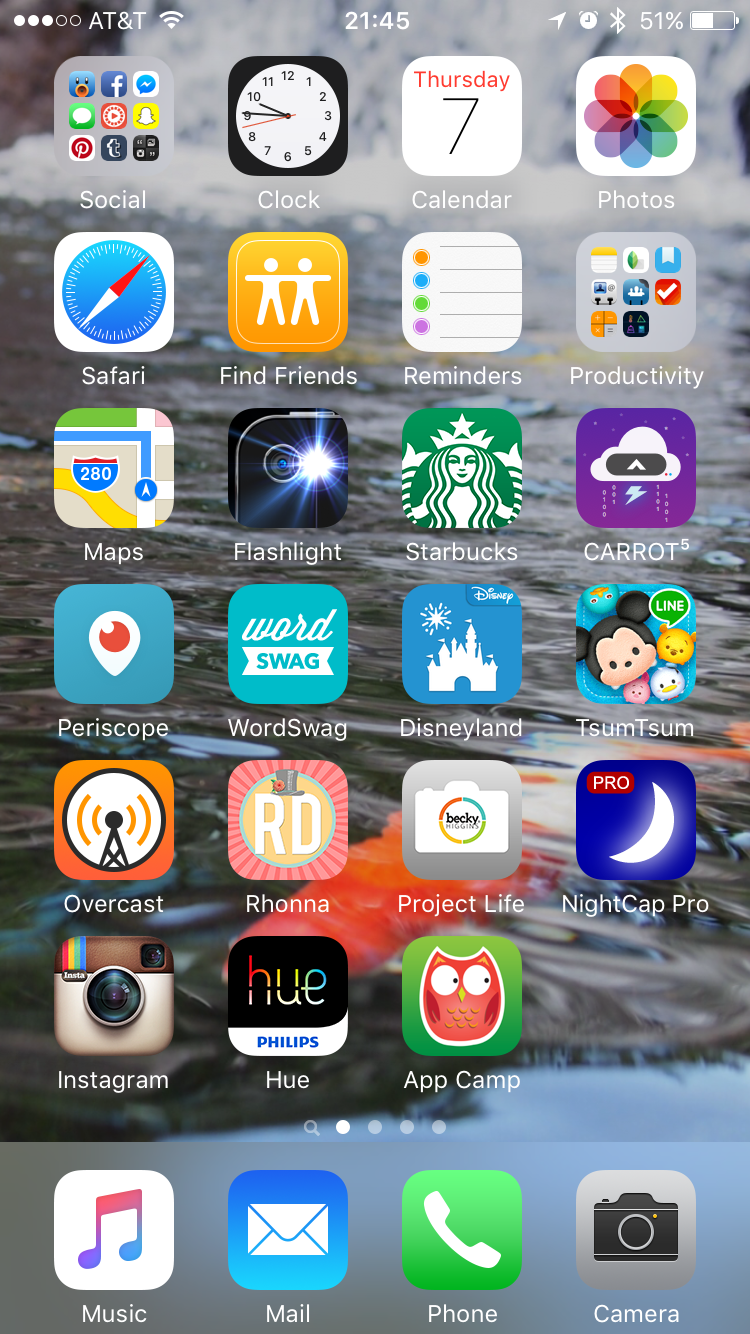Launch Camera from the dock
The height and width of the screenshot is (1334, 750).
(x=636, y=1230)
